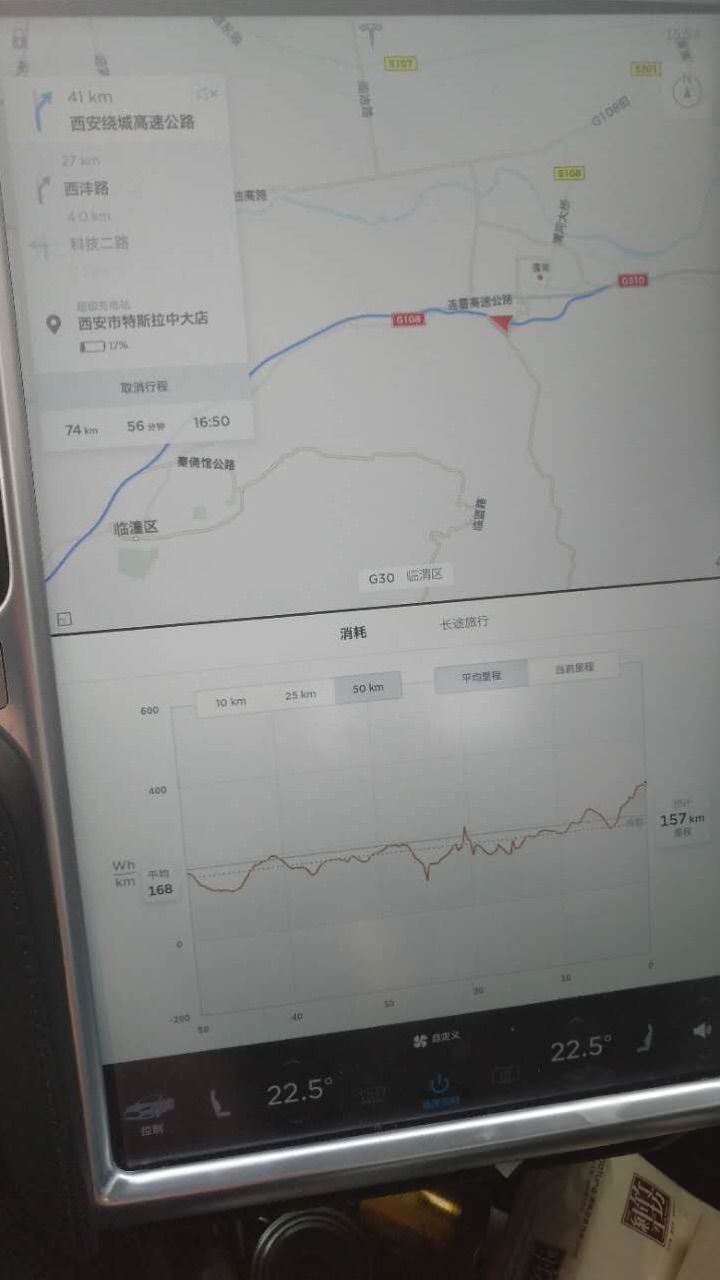Mute the navigation voice guidance
Screen dimensions: 720x1280
207,95
